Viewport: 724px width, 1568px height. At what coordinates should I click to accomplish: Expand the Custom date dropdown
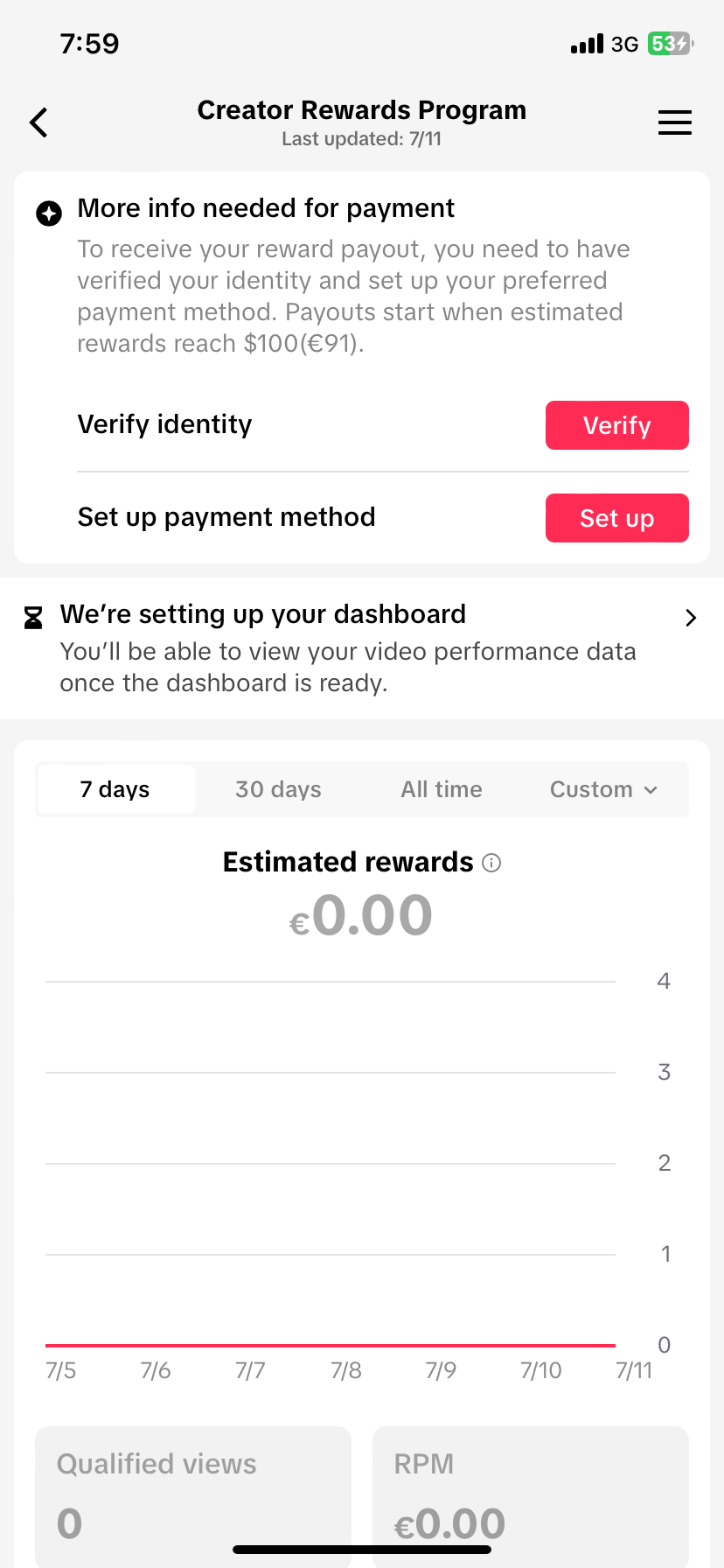coord(603,789)
